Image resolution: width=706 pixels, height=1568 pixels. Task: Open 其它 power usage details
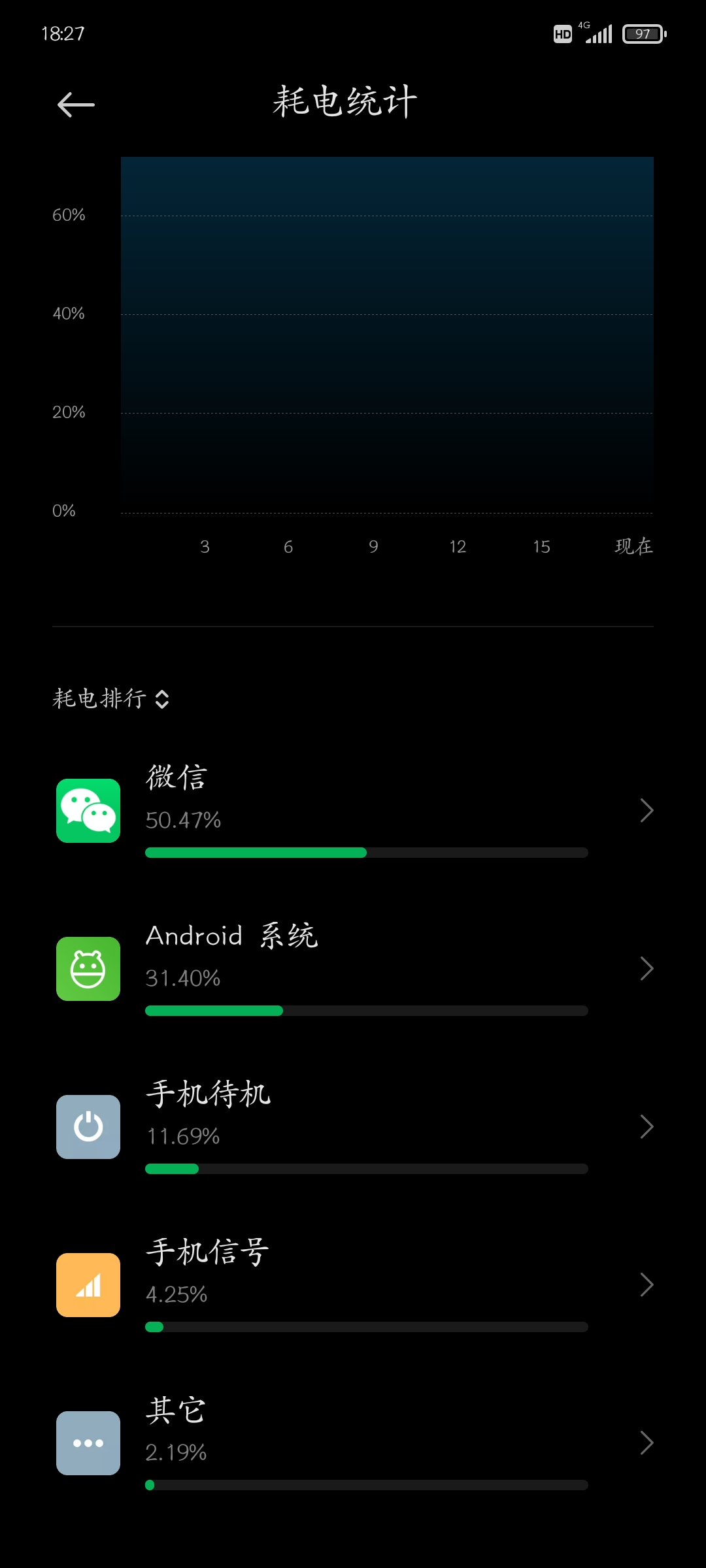[x=353, y=1443]
